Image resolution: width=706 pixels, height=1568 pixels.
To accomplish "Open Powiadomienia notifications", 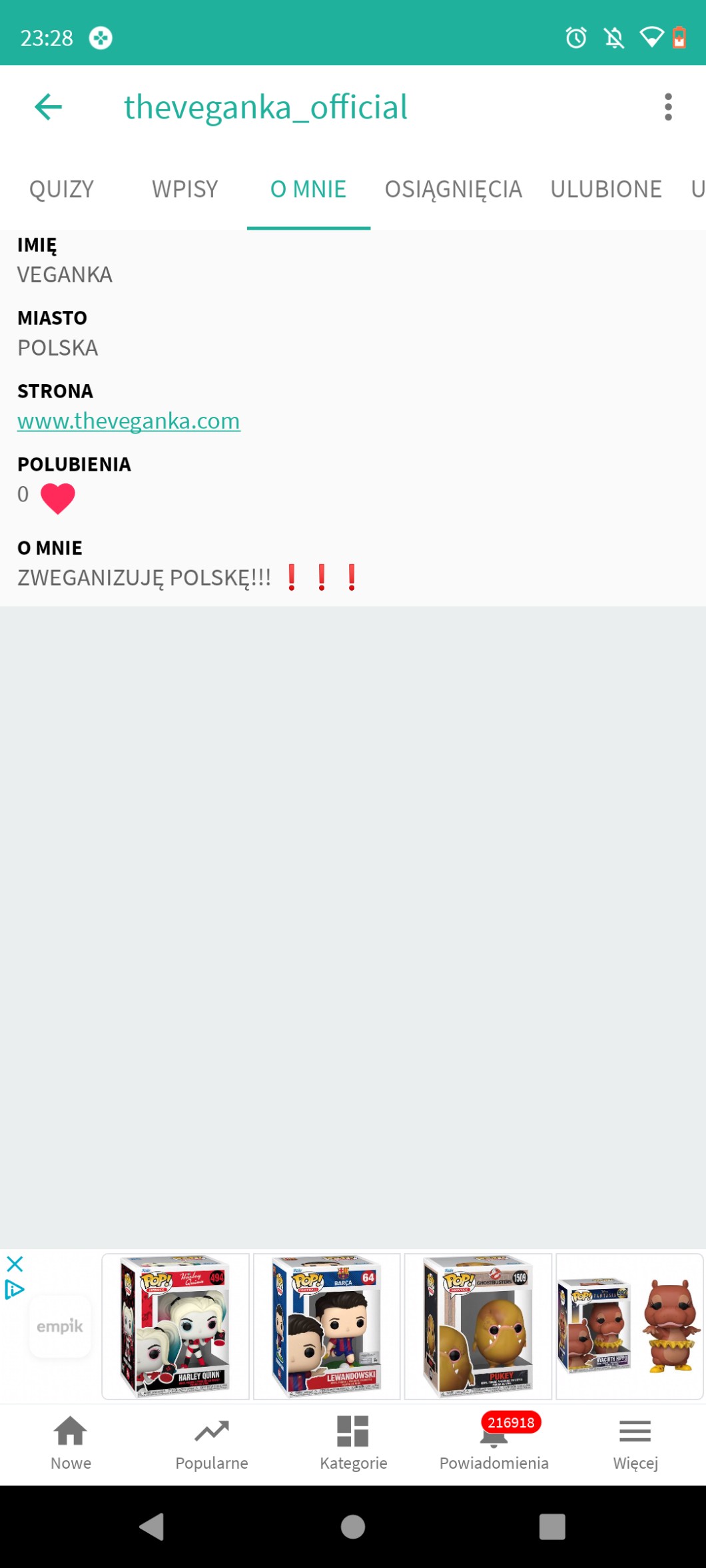I will point(494,1442).
